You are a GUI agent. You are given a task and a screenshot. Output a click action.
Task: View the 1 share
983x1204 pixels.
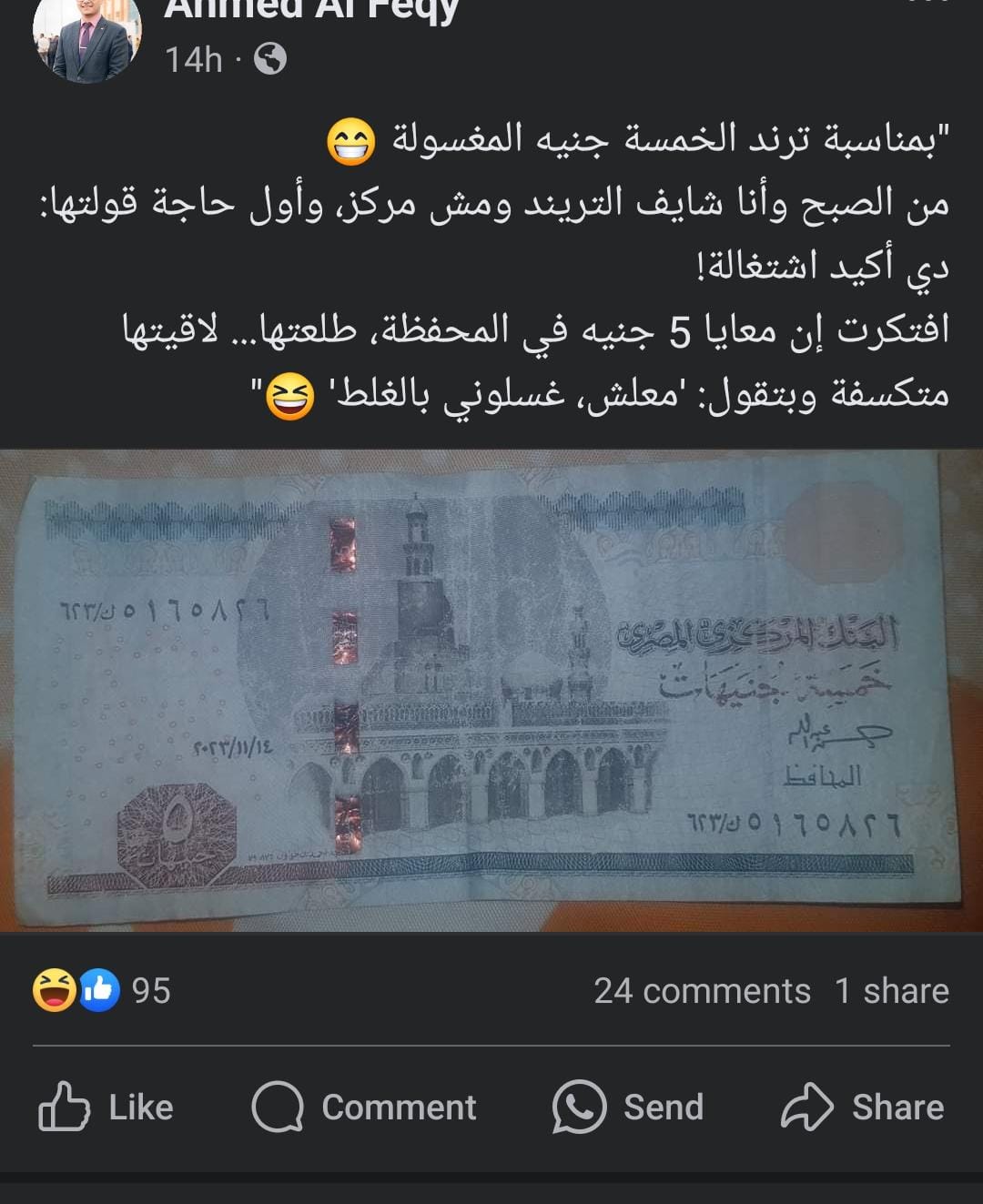(891, 990)
